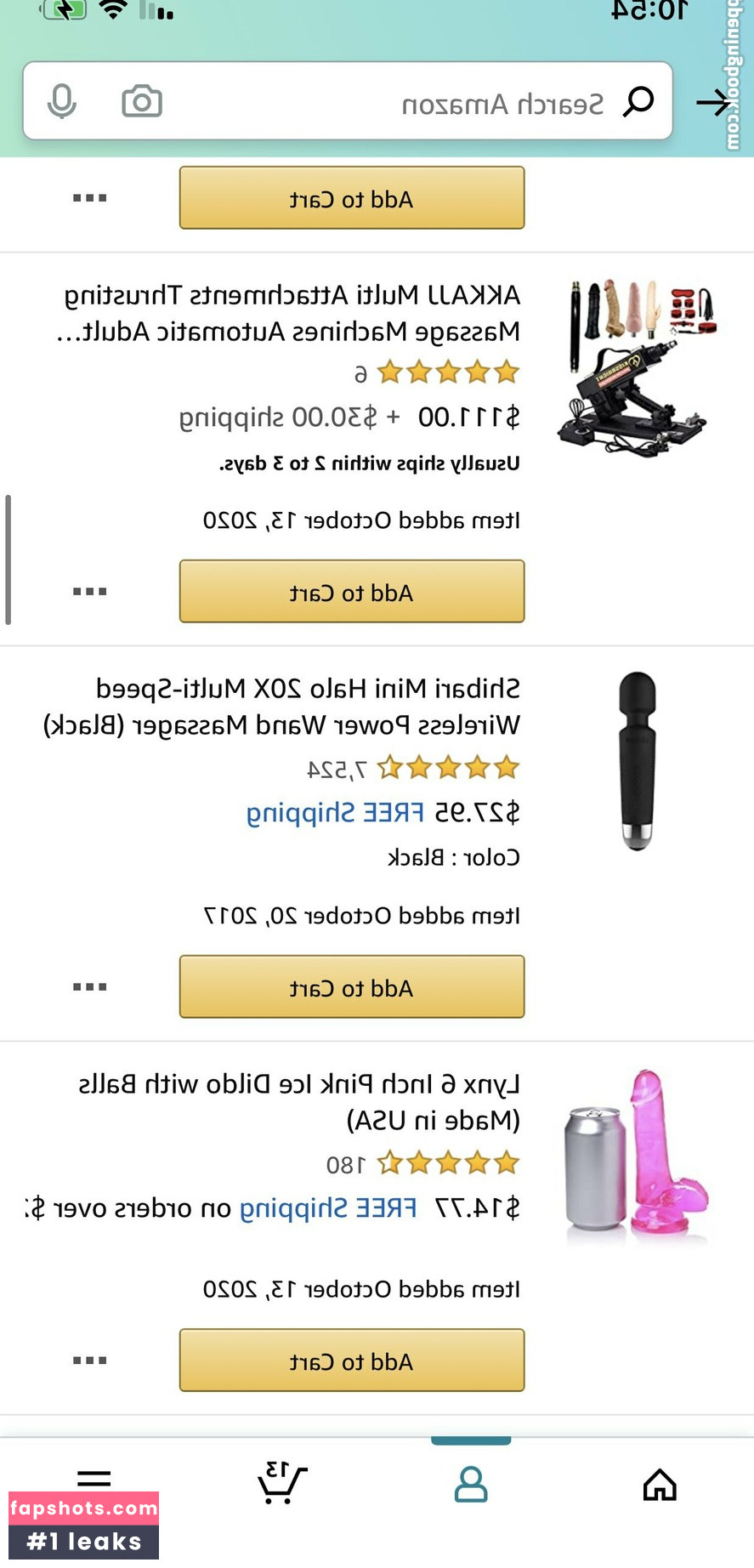
Task: Open the hamburger menu tab
Action: [x=94, y=1480]
